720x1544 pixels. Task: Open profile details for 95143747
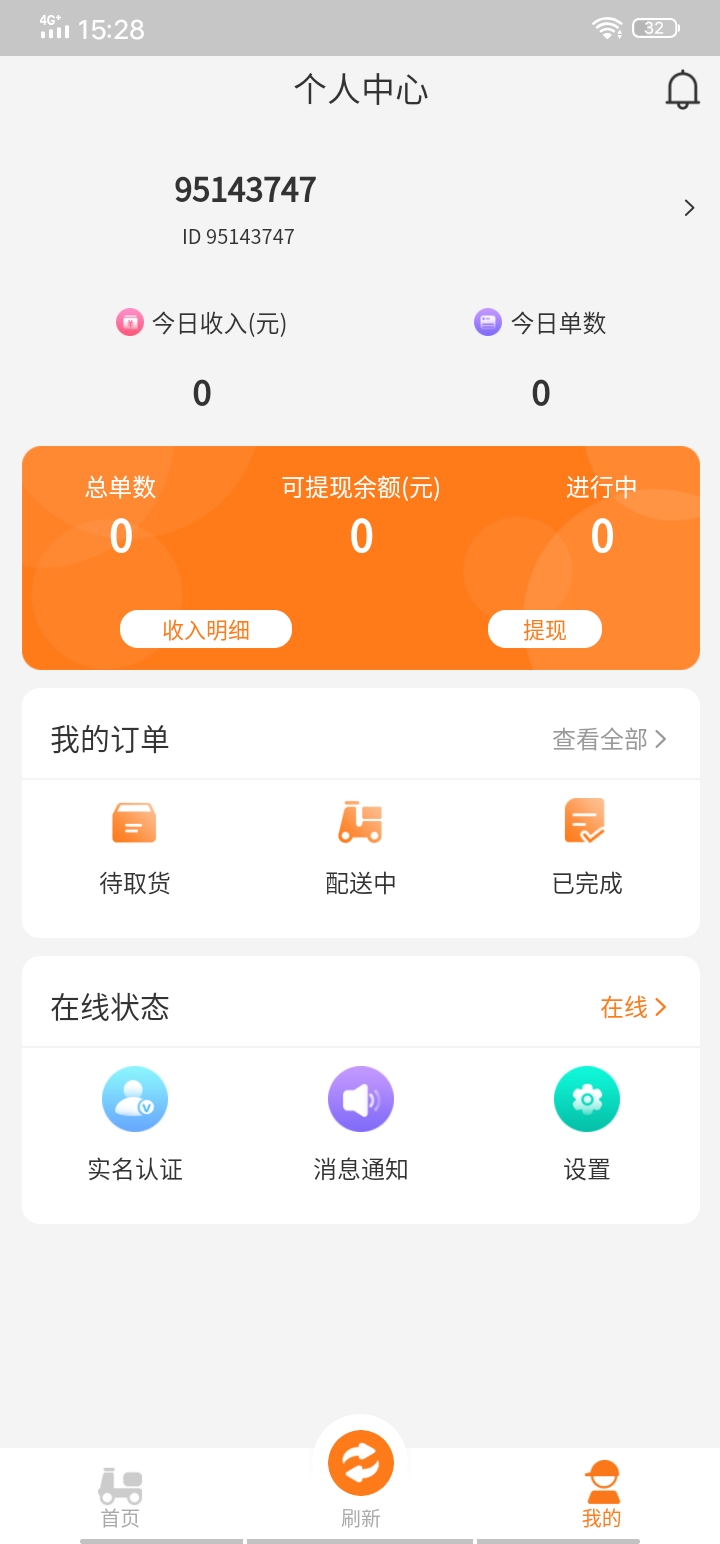[360, 208]
